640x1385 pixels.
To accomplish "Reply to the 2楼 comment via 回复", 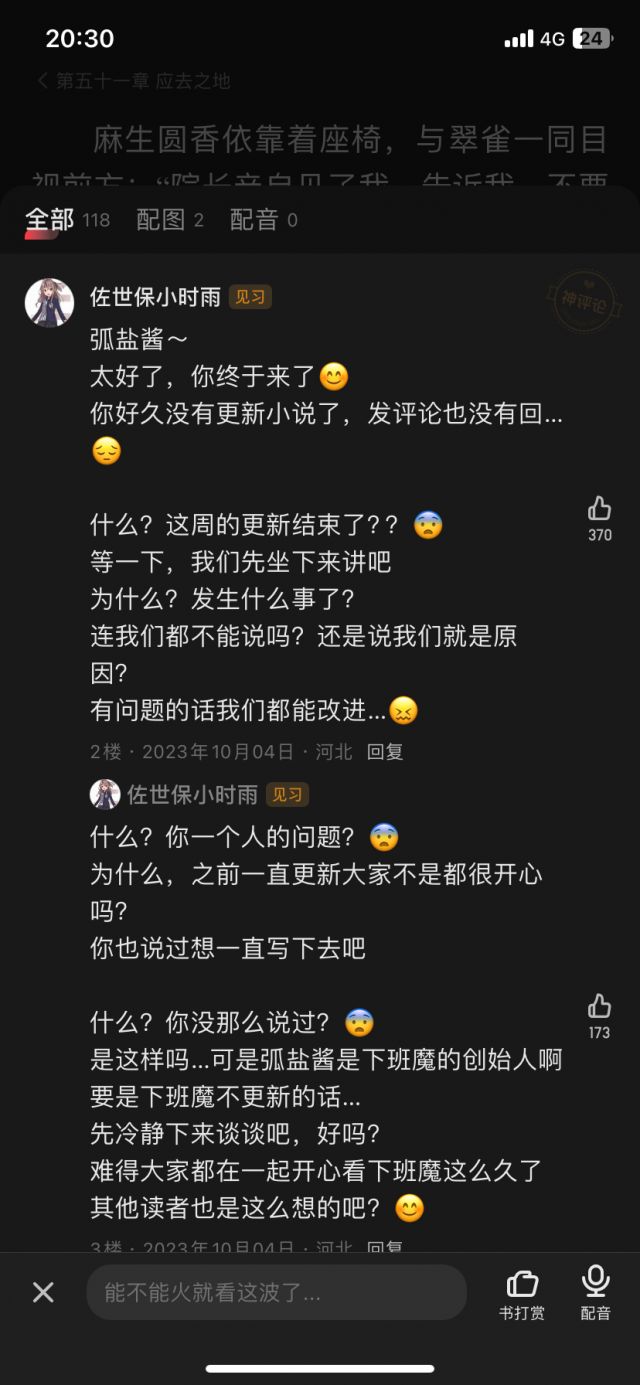I will 385,752.
